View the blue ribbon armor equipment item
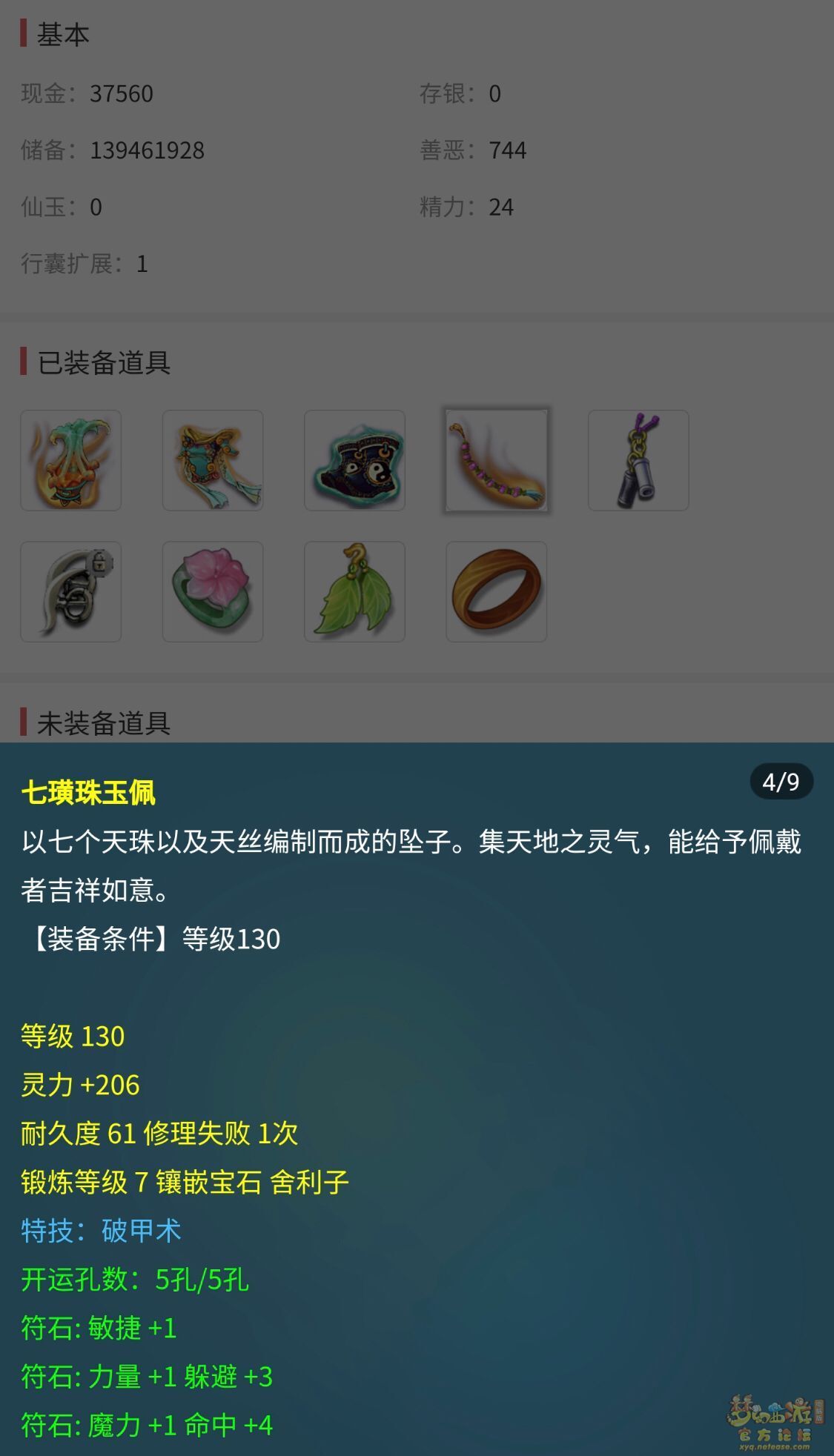Screen dimensions: 834x1456 point(213,460)
